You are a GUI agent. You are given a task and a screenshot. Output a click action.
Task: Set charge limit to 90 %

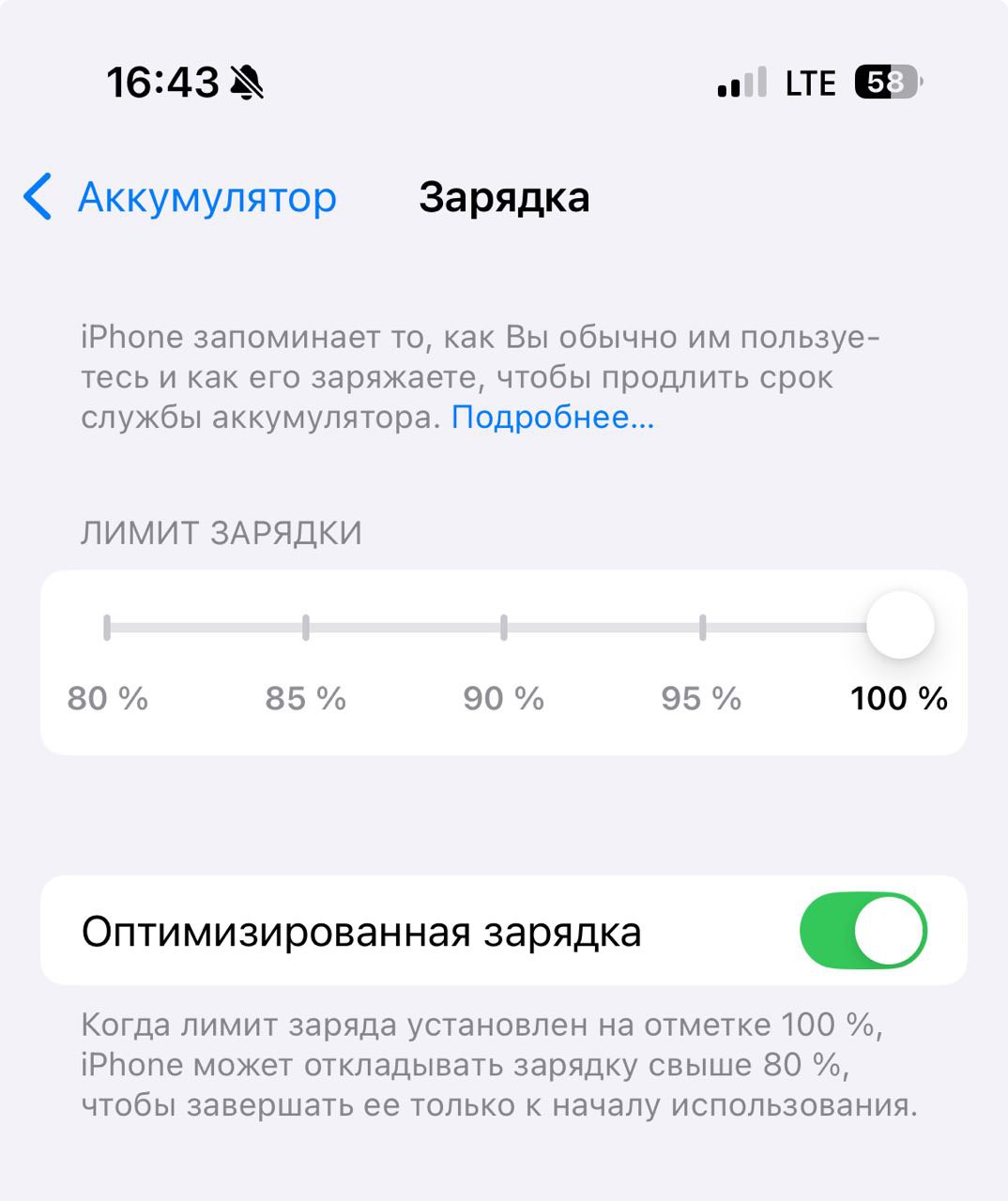504,628
